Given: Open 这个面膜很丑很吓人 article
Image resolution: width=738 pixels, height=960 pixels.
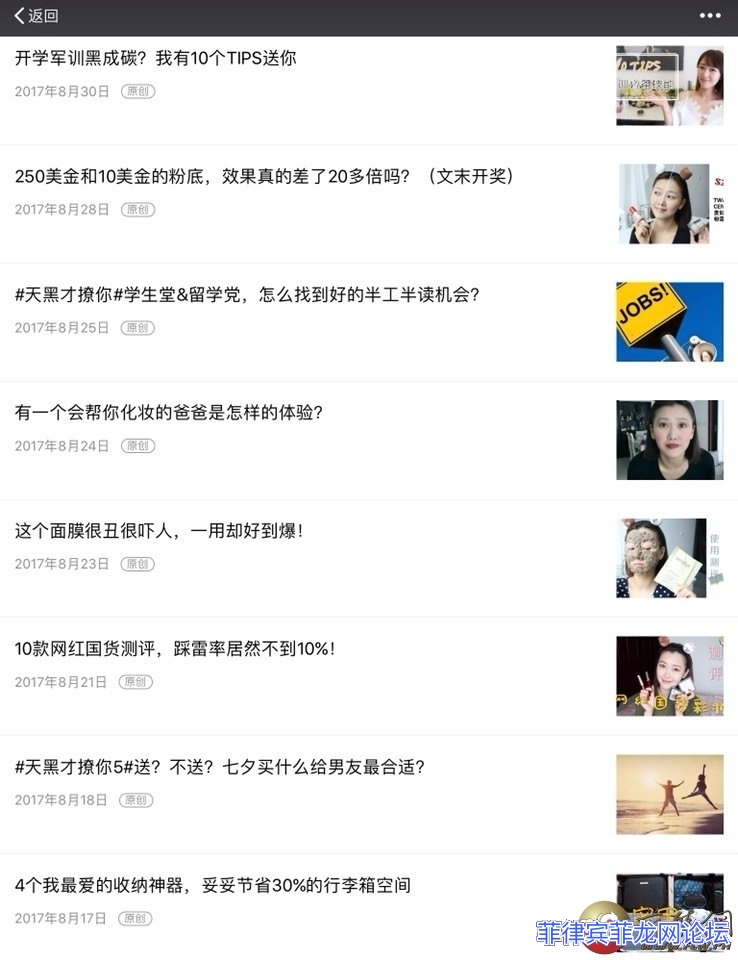Looking at the screenshot, I should pos(158,530).
